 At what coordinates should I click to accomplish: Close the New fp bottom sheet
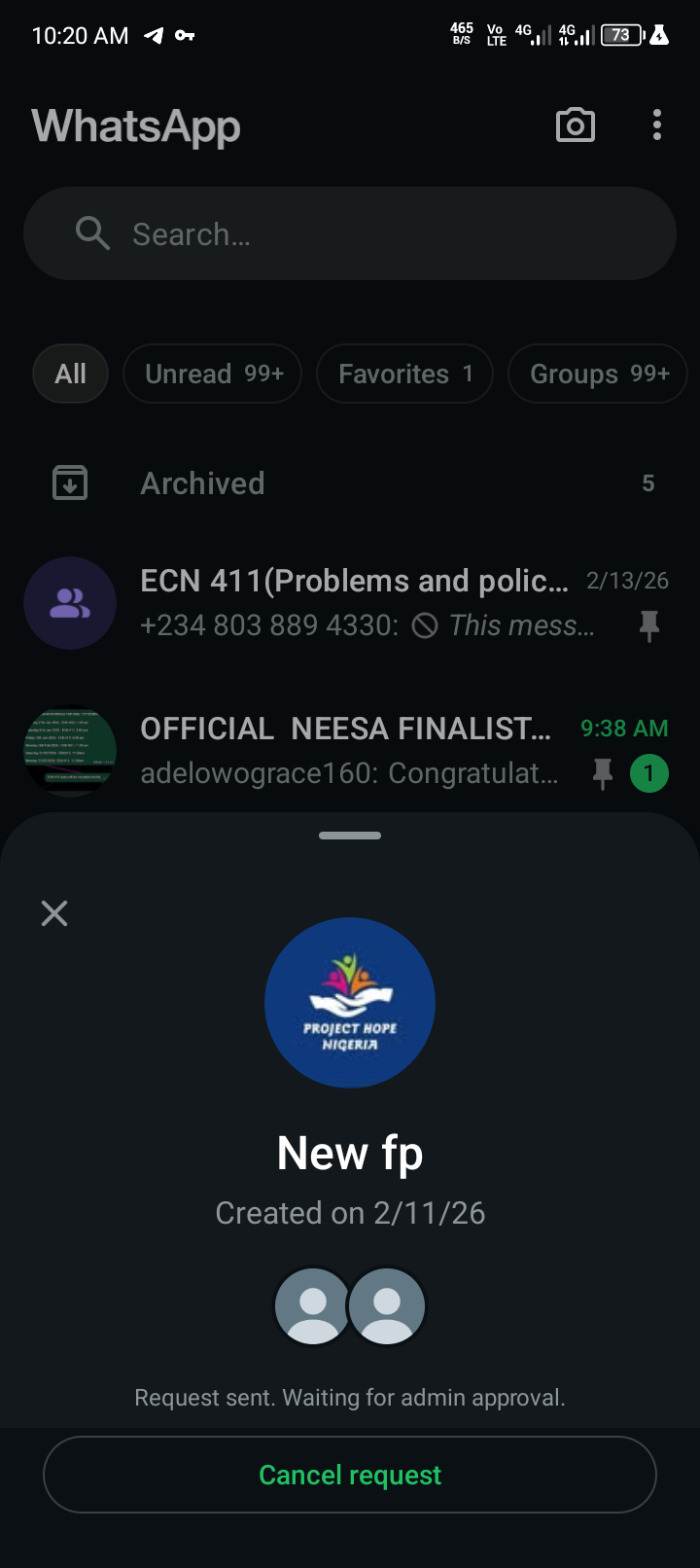54,912
